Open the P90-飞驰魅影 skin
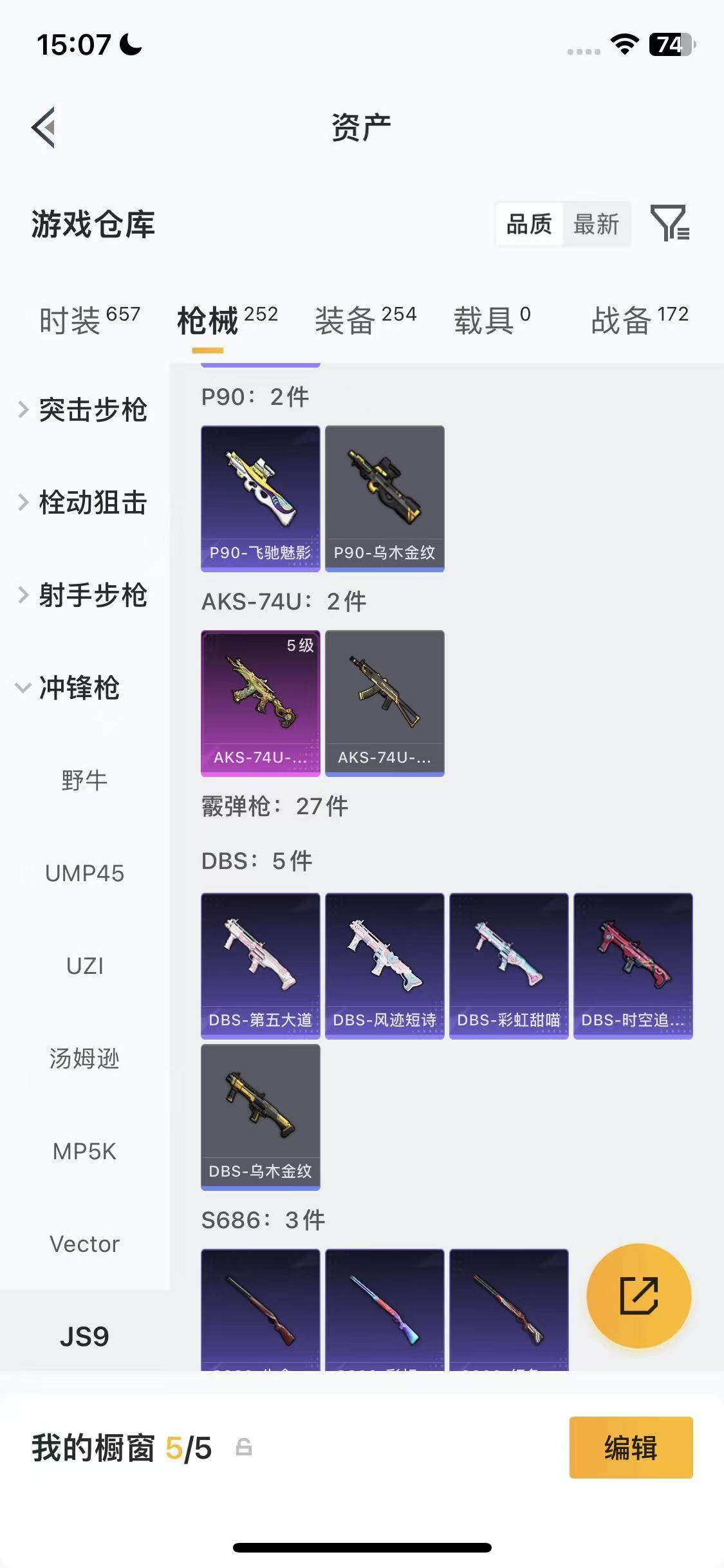The image size is (724, 1568). (261, 498)
